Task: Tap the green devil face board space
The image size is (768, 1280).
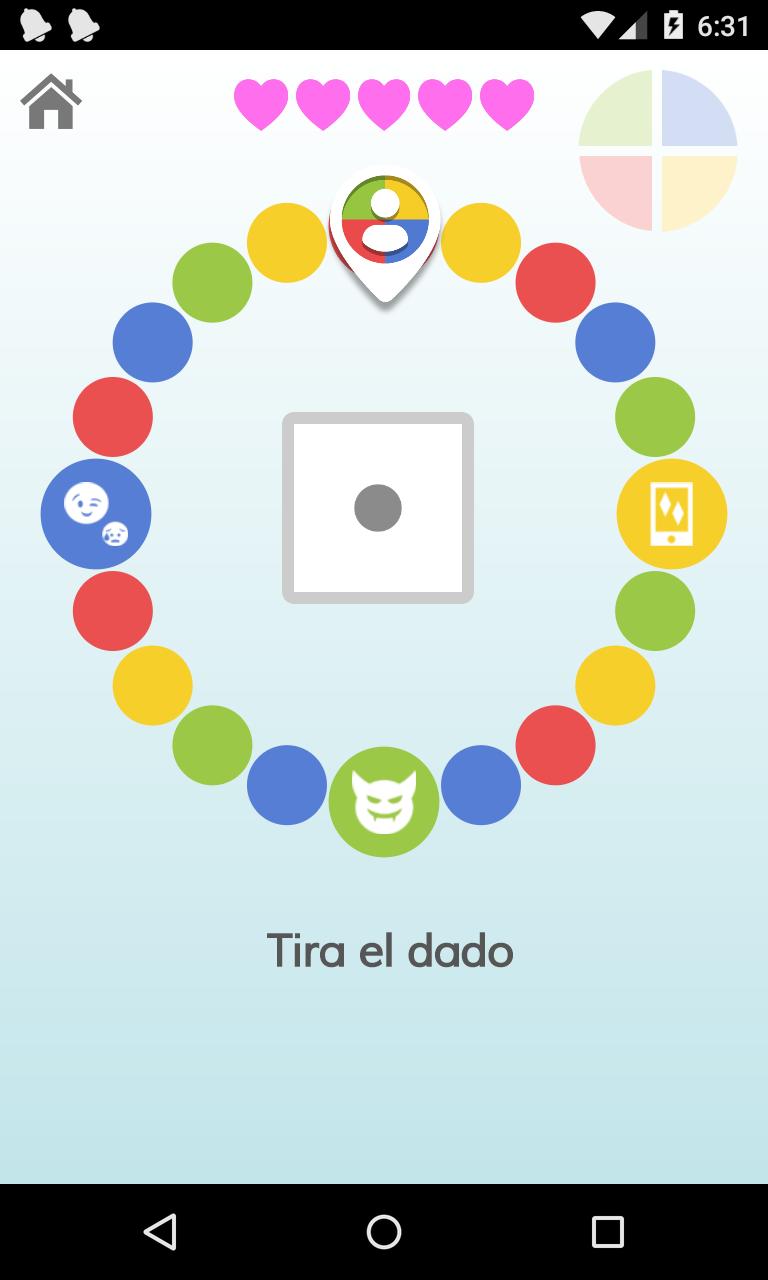Action: click(x=384, y=800)
